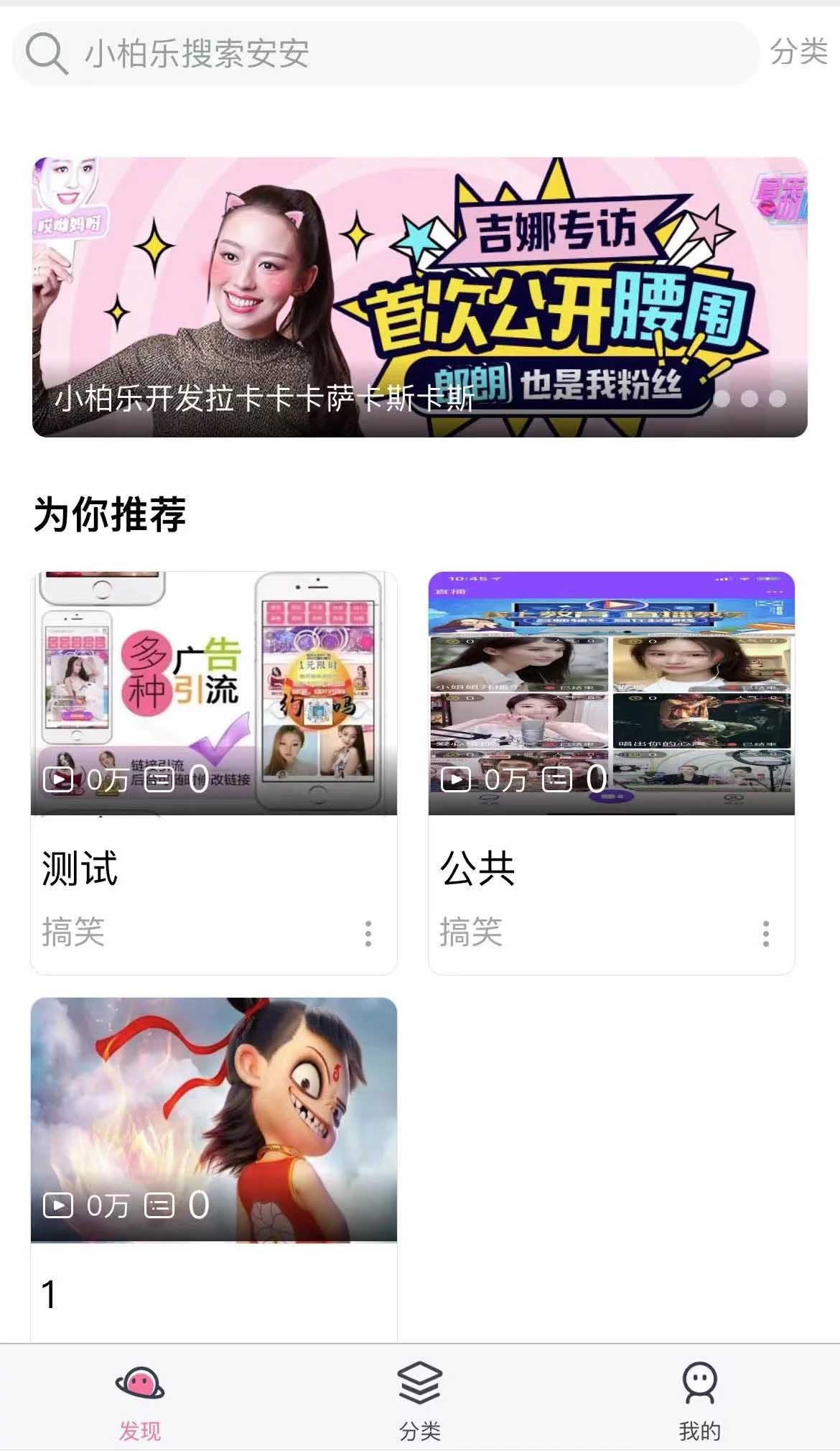Viewport: 840px width, 1451px height.
Task: Open the card titled 1
Action: (x=213, y=1149)
